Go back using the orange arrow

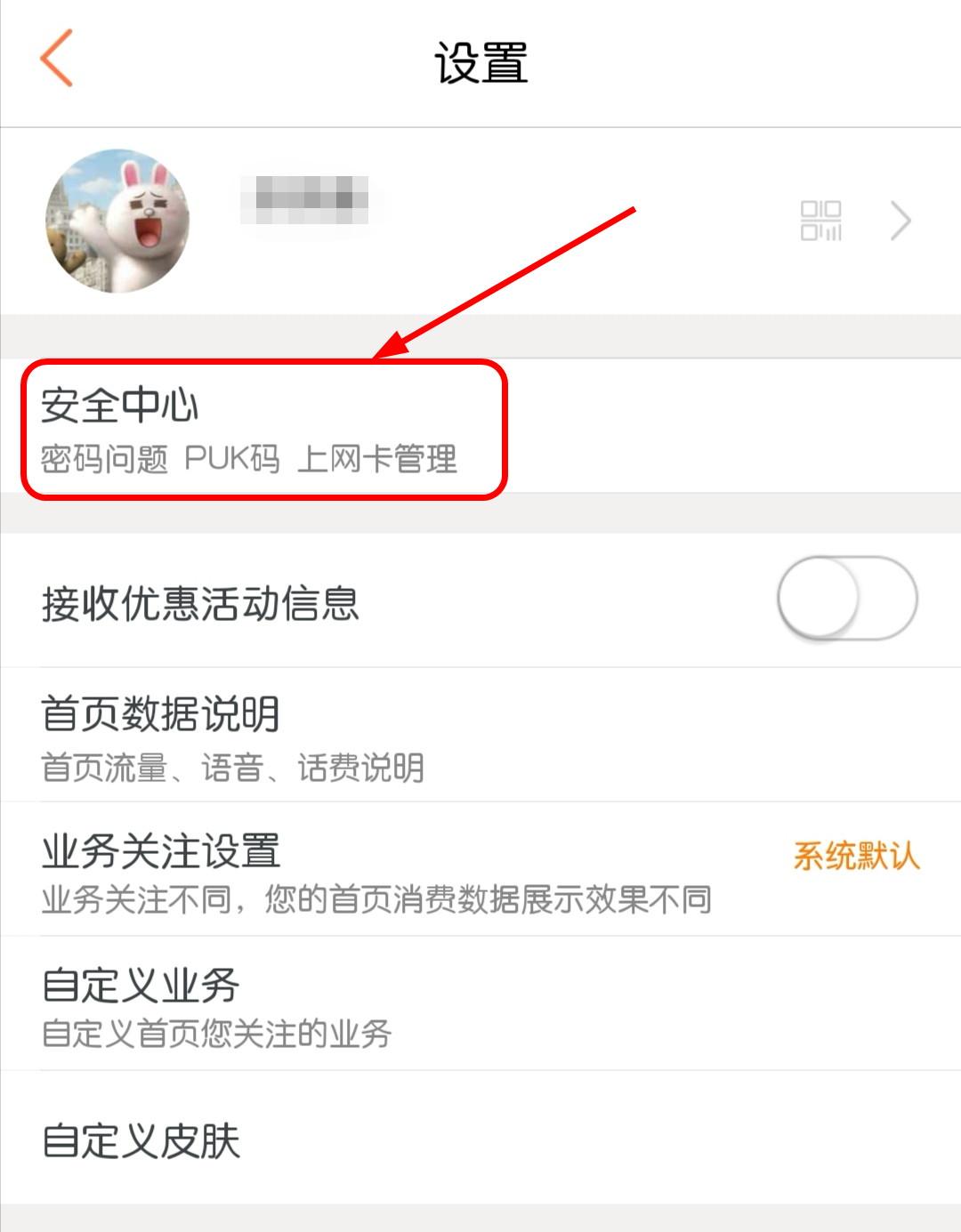[56, 59]
